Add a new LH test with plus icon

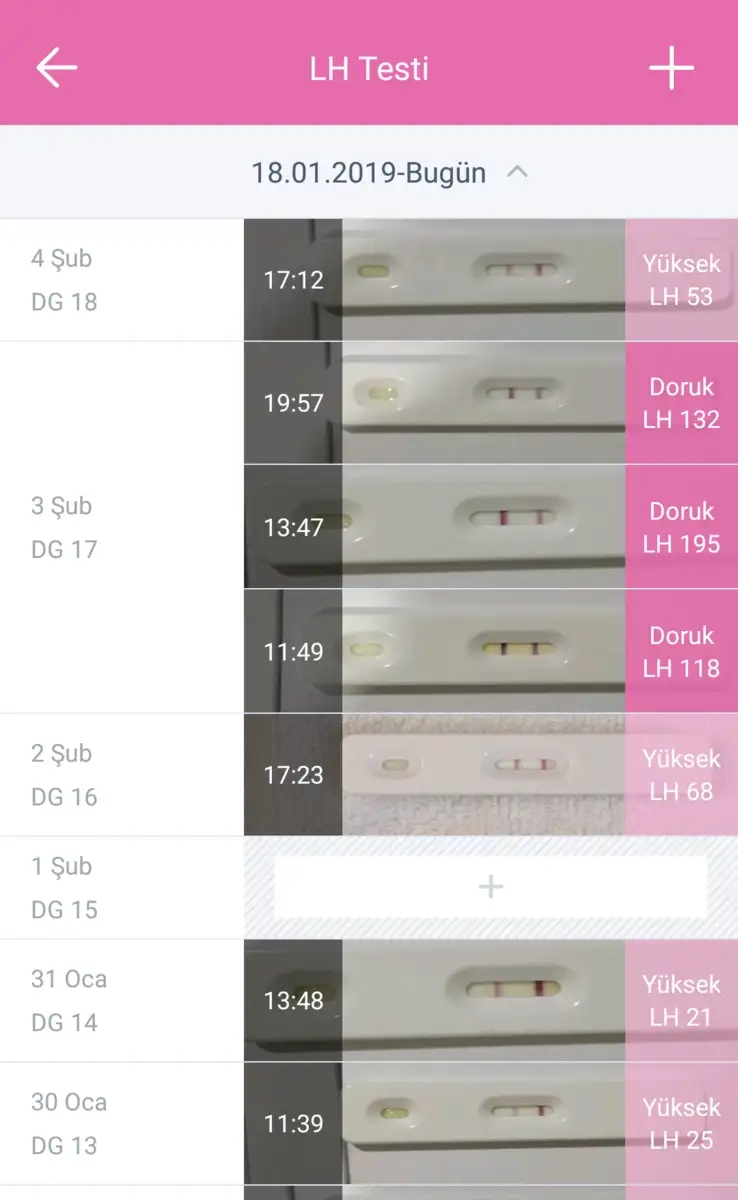[x=671, y=68]
